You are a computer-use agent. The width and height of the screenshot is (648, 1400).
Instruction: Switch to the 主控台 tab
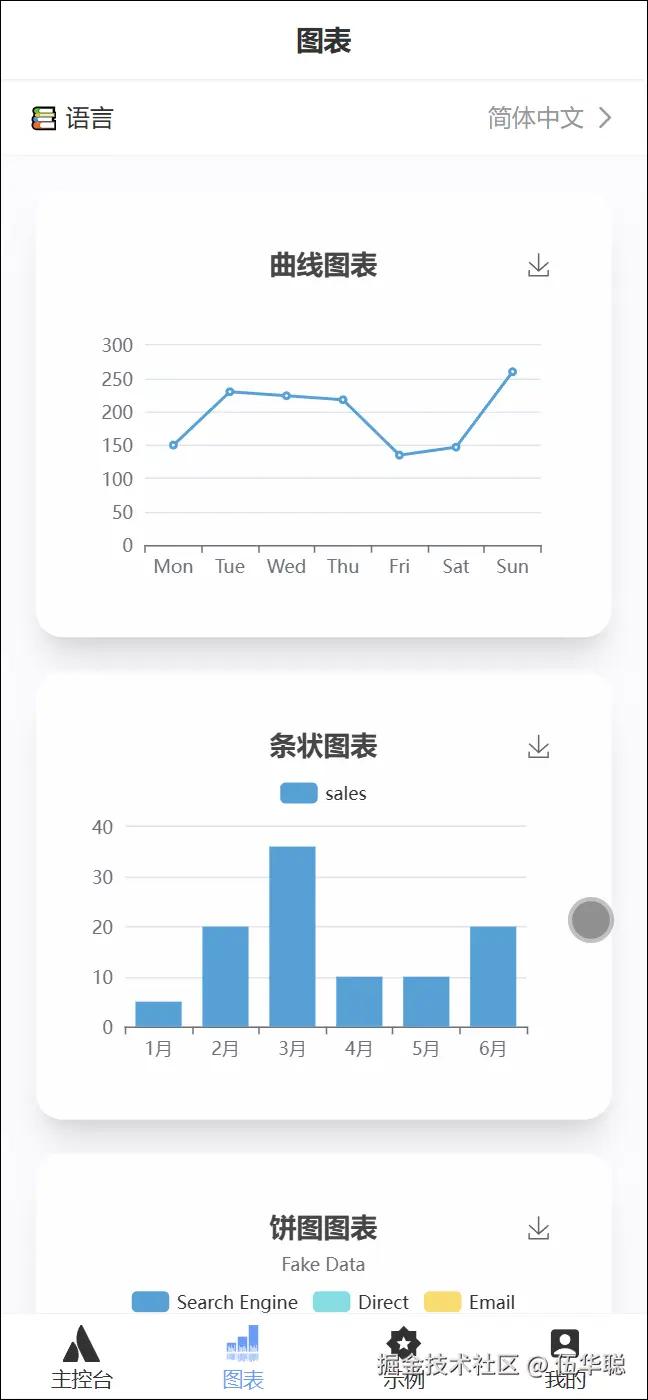pos(82,1358)
